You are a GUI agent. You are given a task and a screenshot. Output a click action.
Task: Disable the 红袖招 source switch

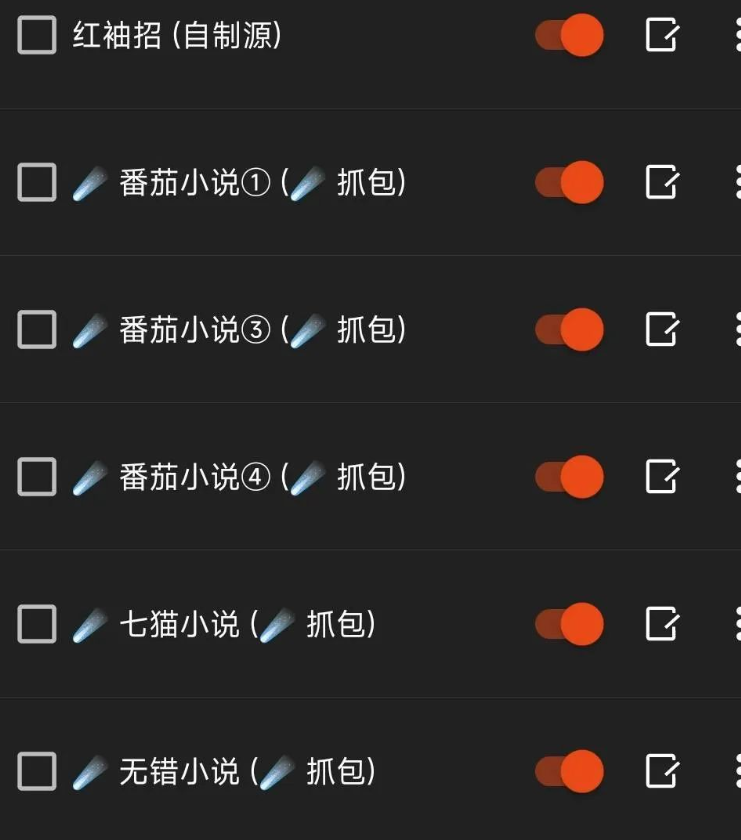click(567, 36)
